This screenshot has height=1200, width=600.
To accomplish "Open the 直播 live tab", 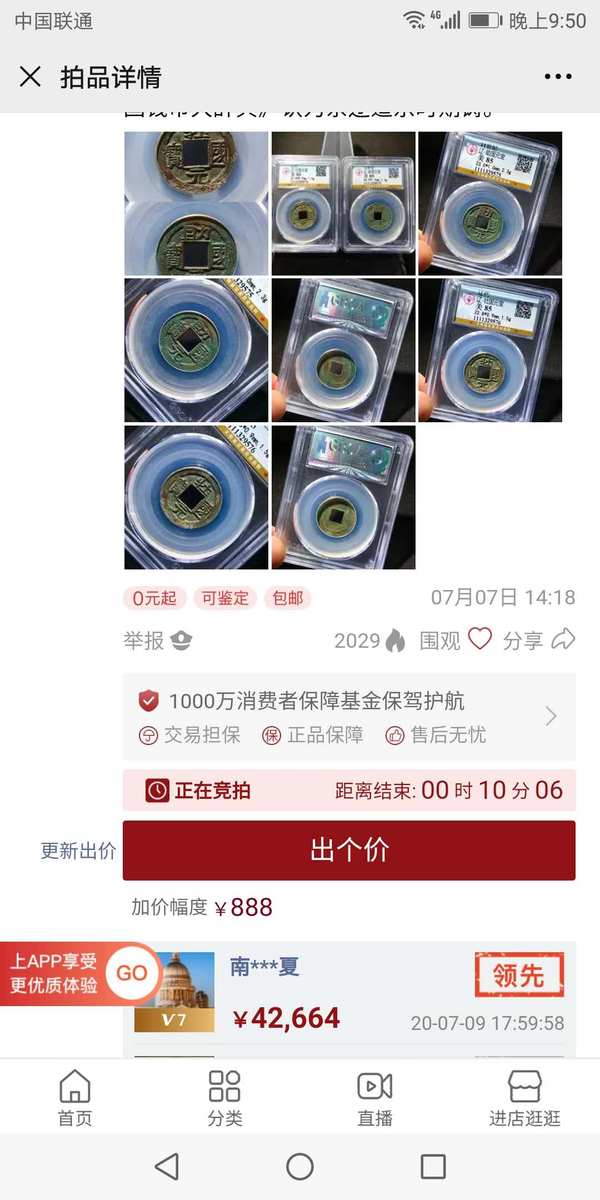I will click(375, 1098).
